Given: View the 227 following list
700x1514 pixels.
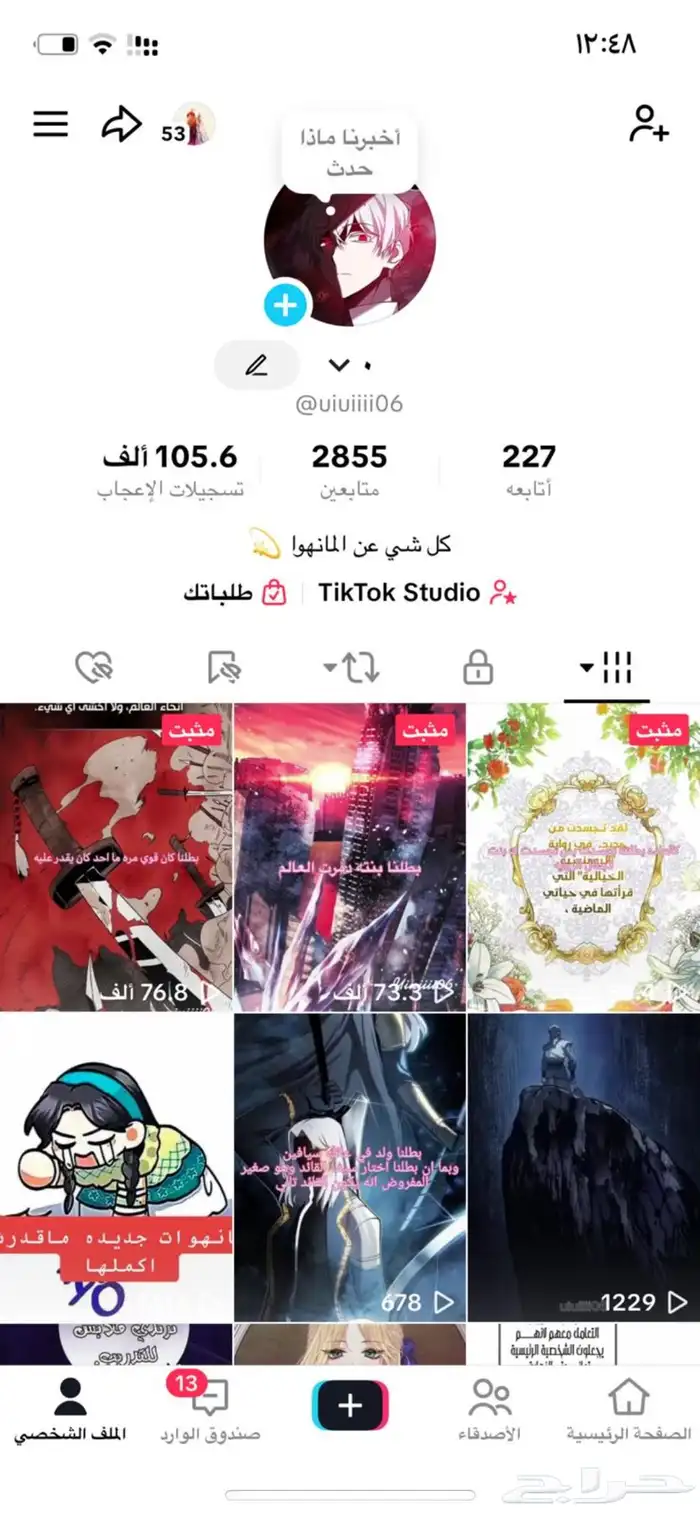Looking at the screenshot, I should coord(528,471).
